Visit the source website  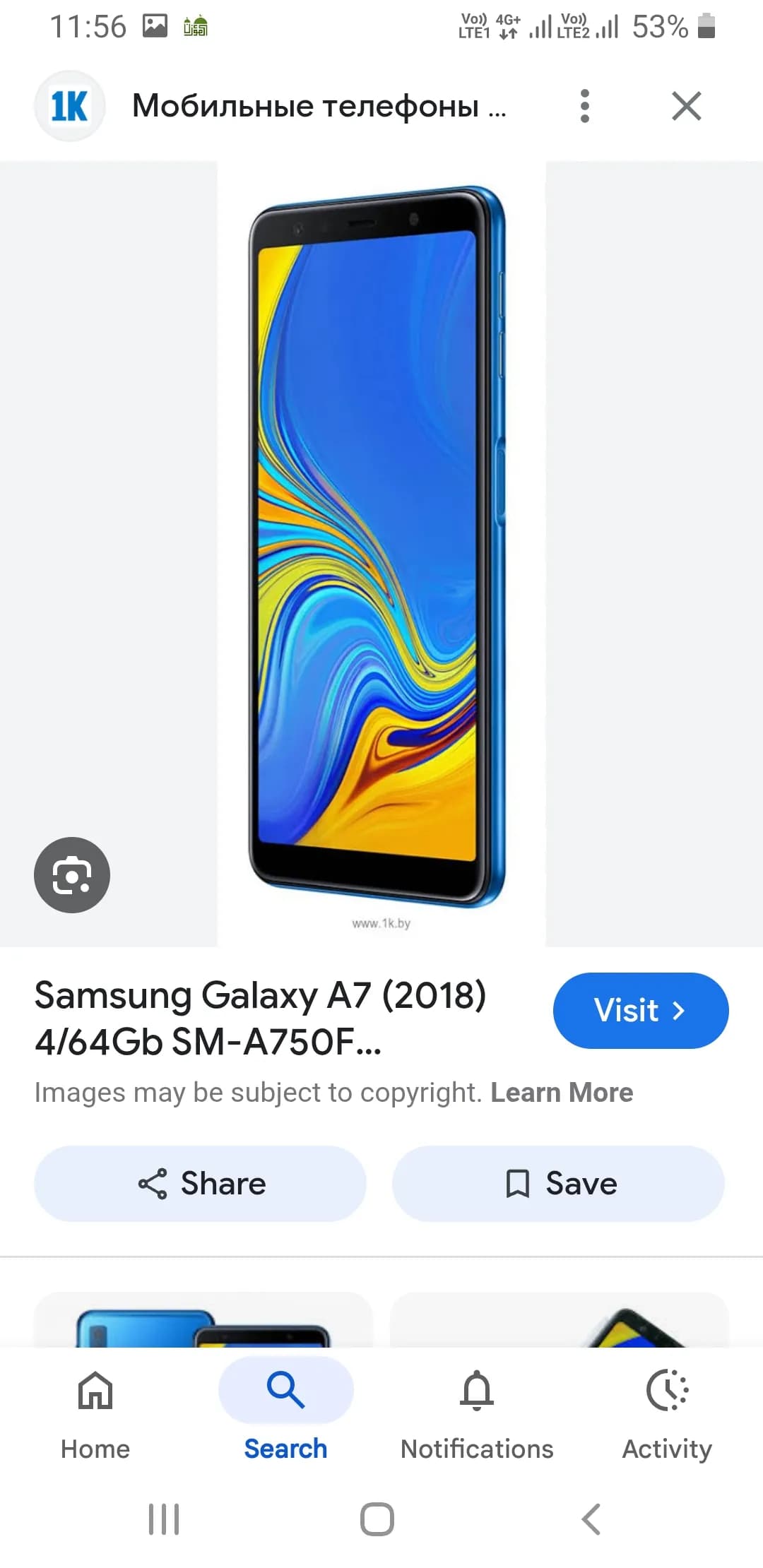[x=640, y=1010]
